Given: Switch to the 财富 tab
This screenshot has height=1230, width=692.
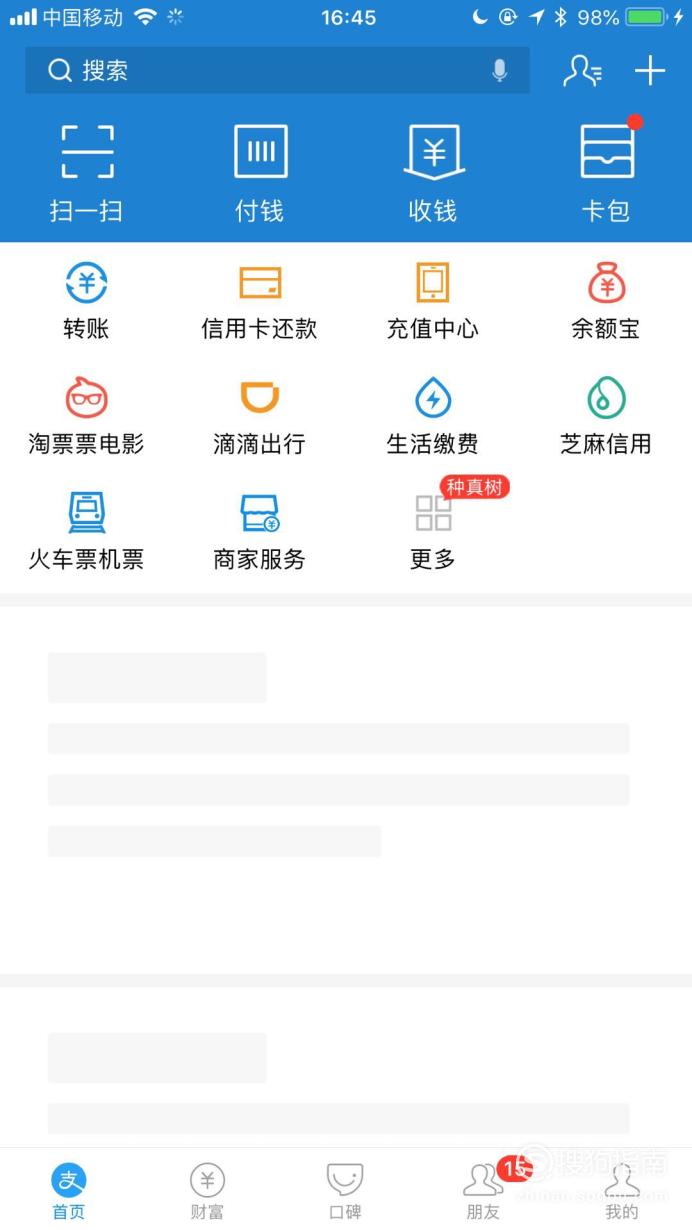Looking at the screenshot, I should point(207,1191).
